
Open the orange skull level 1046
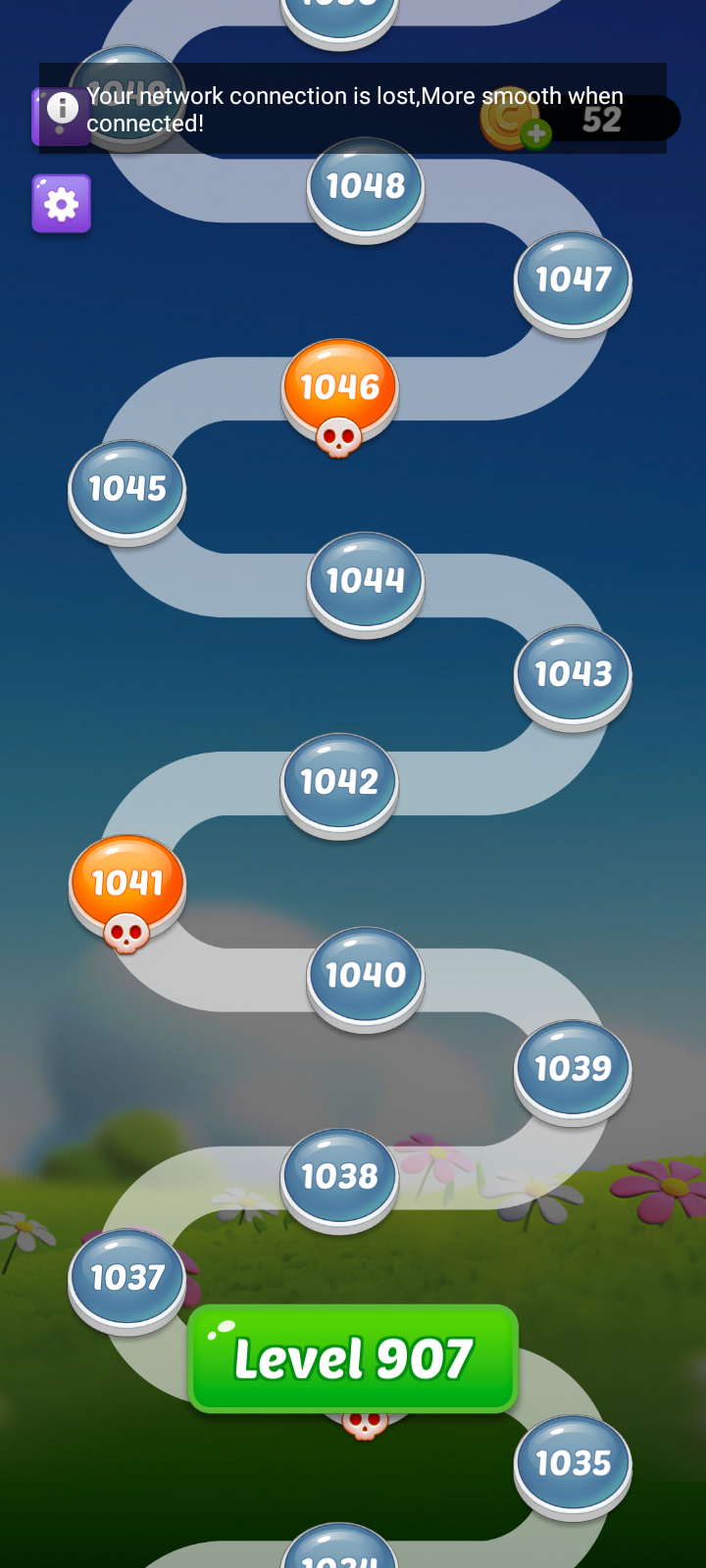coord(339,388)
